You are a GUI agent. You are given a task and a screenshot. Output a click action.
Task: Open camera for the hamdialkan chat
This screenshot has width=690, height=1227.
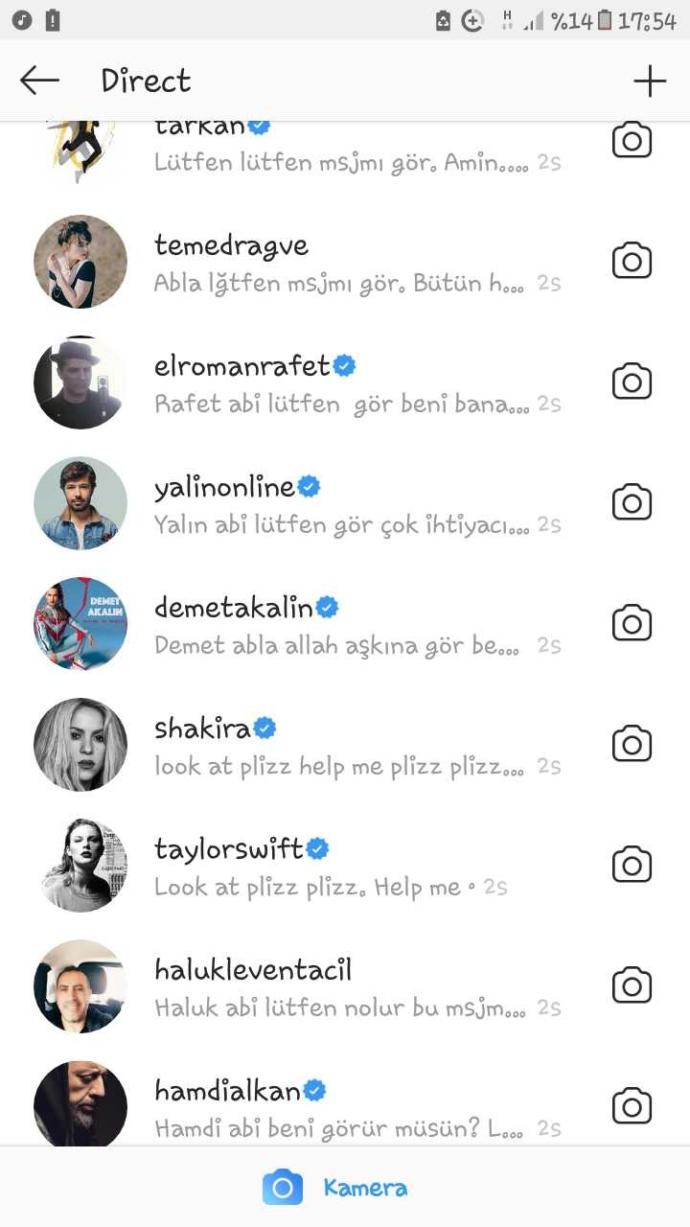[x=631, y=1106]
